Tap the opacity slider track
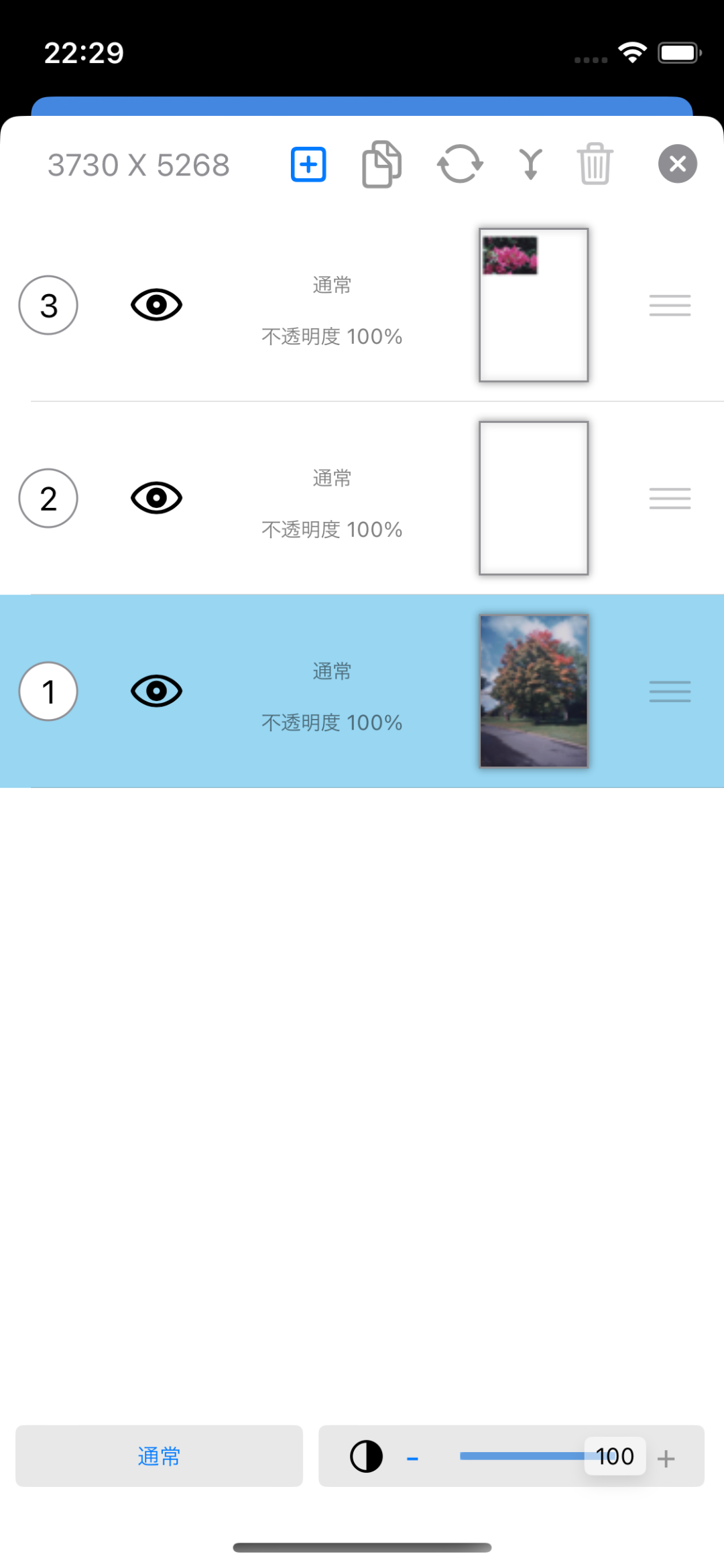 [x=523, y=1456]
